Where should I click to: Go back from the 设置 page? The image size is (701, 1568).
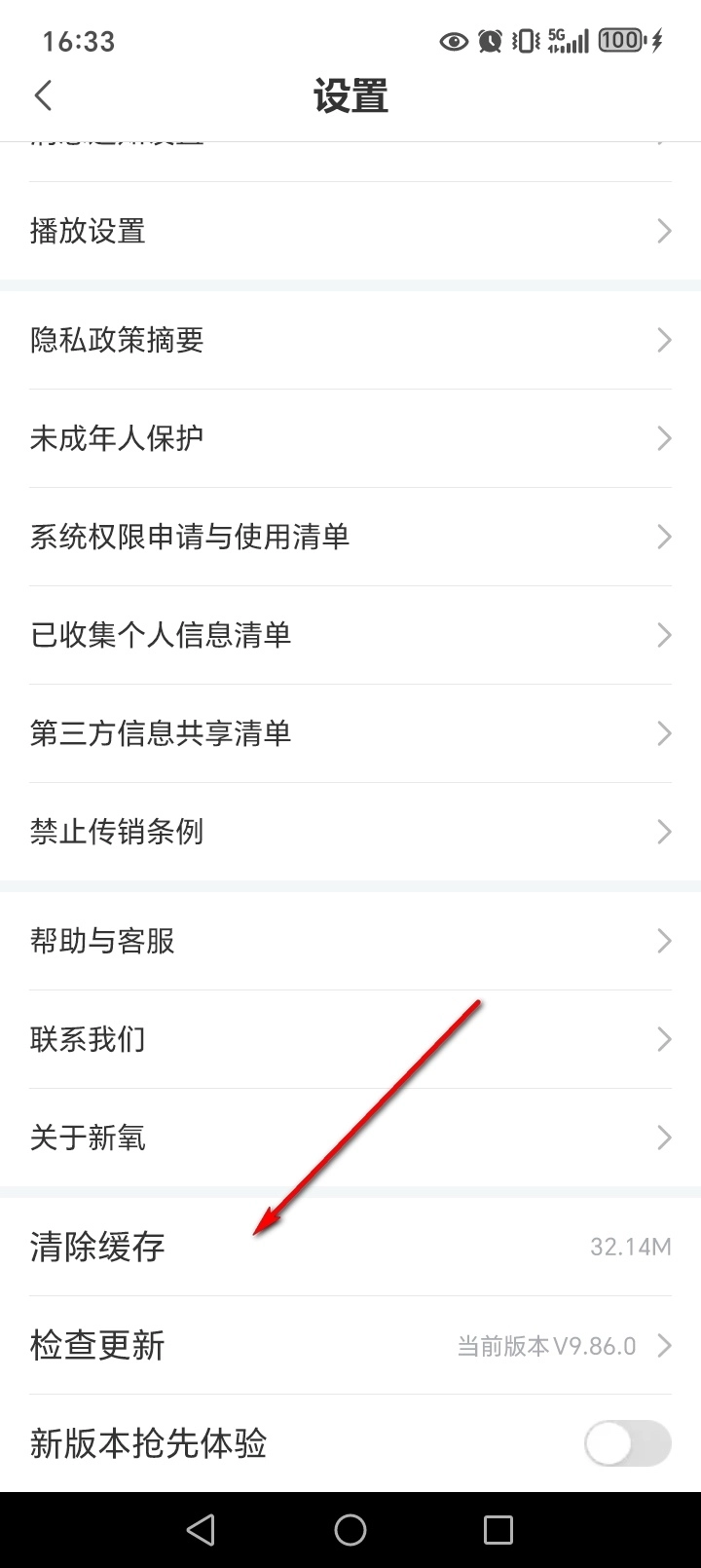click(x=43, y=95)
